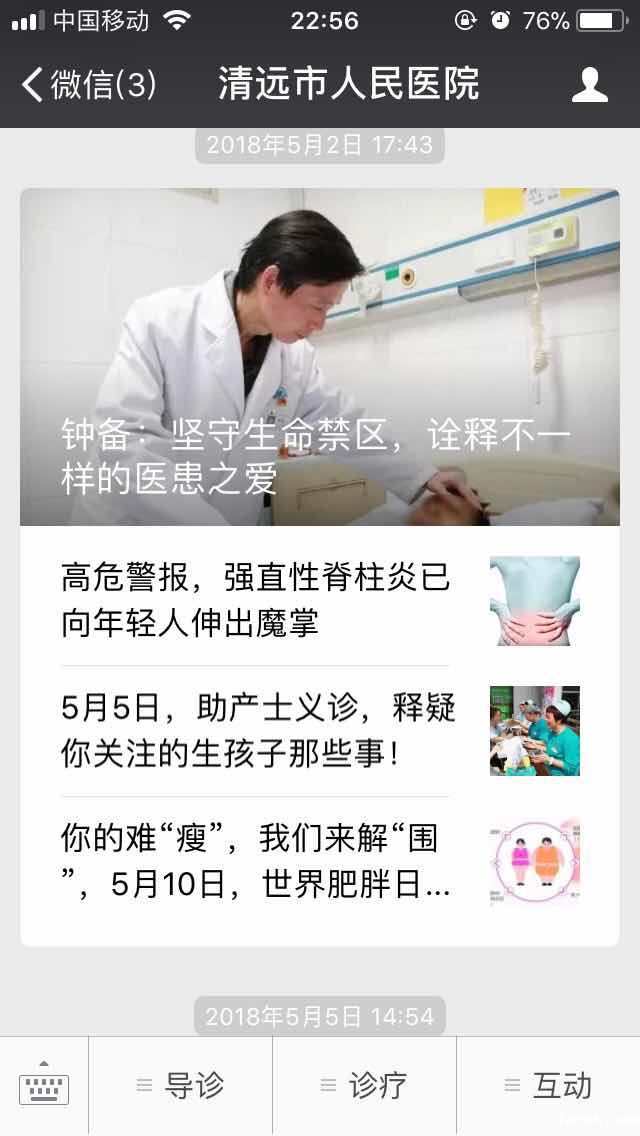Expand the 互动 menu
This screenshot has height=1136, width=640.
pos(549,1085)
